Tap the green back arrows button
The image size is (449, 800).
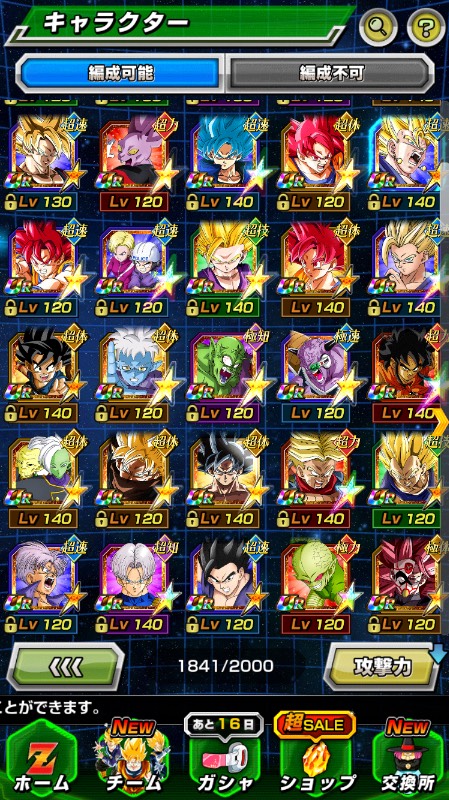(65, 666)
